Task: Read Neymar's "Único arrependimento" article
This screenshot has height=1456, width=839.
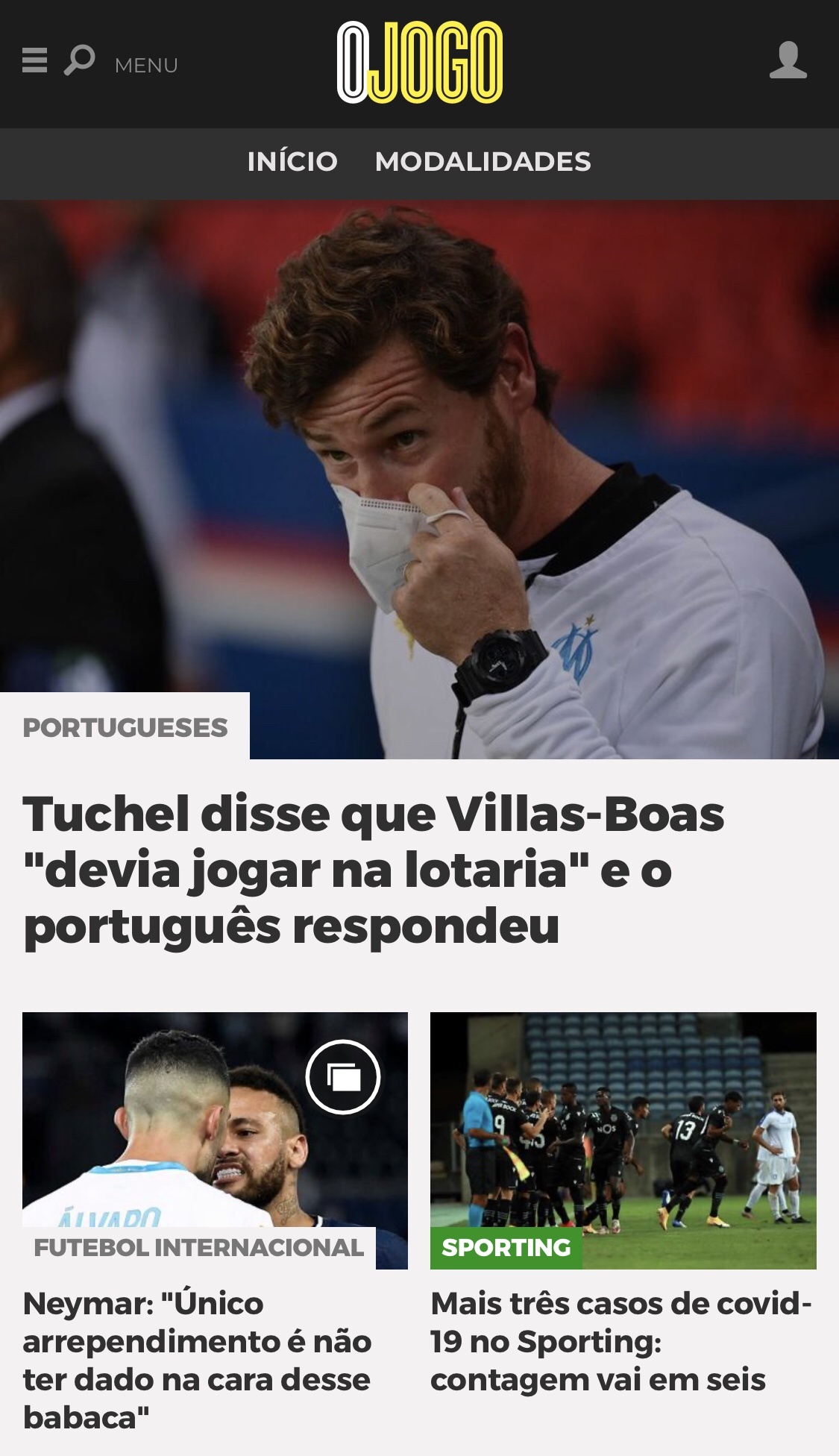Action: 198,1360
